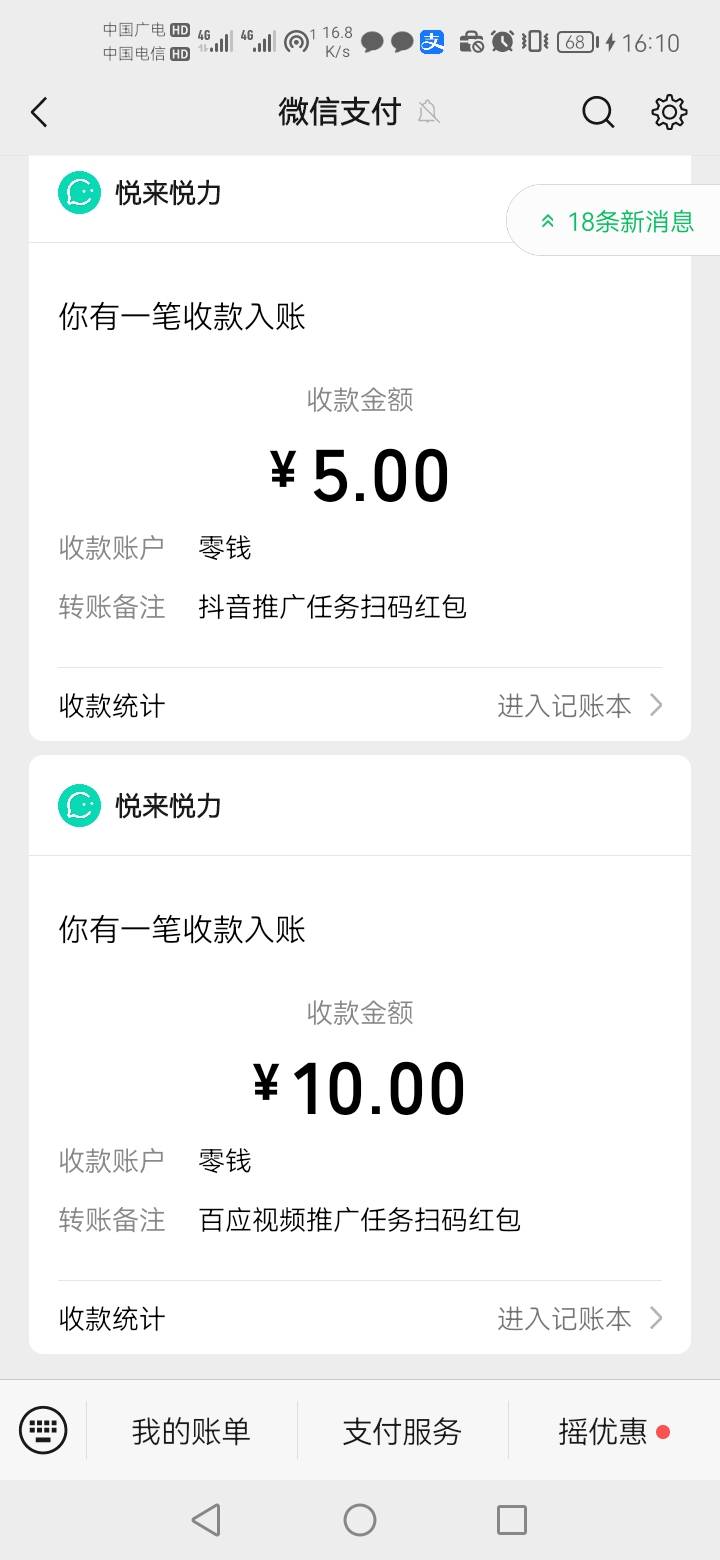The height and width of the screenshot is (1560, 720).
Task: Open 进入记账本 under the ¥10.00 payment
Action: [580, 1319]
